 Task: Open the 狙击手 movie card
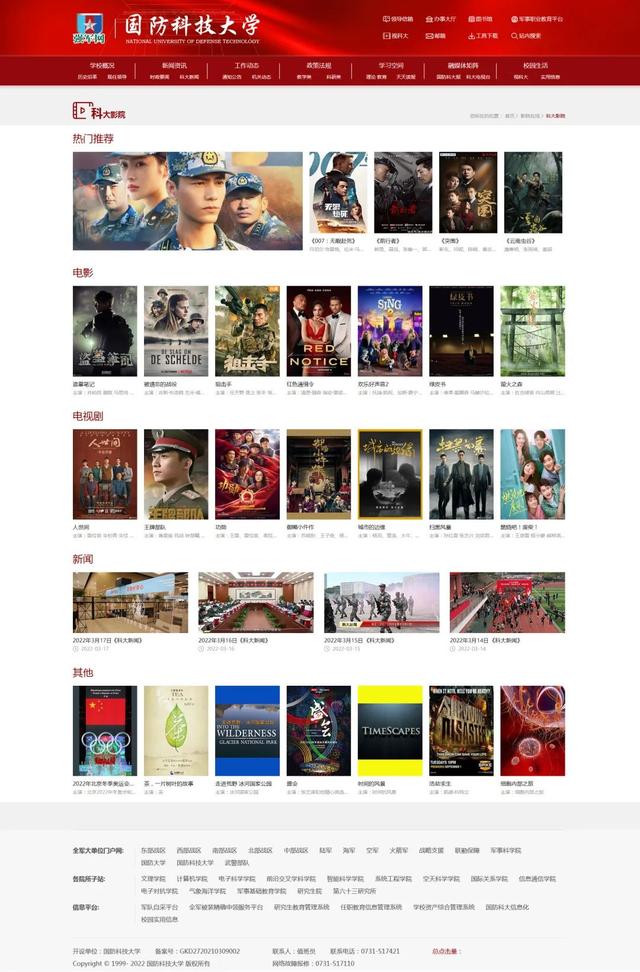tap(247, 331)
